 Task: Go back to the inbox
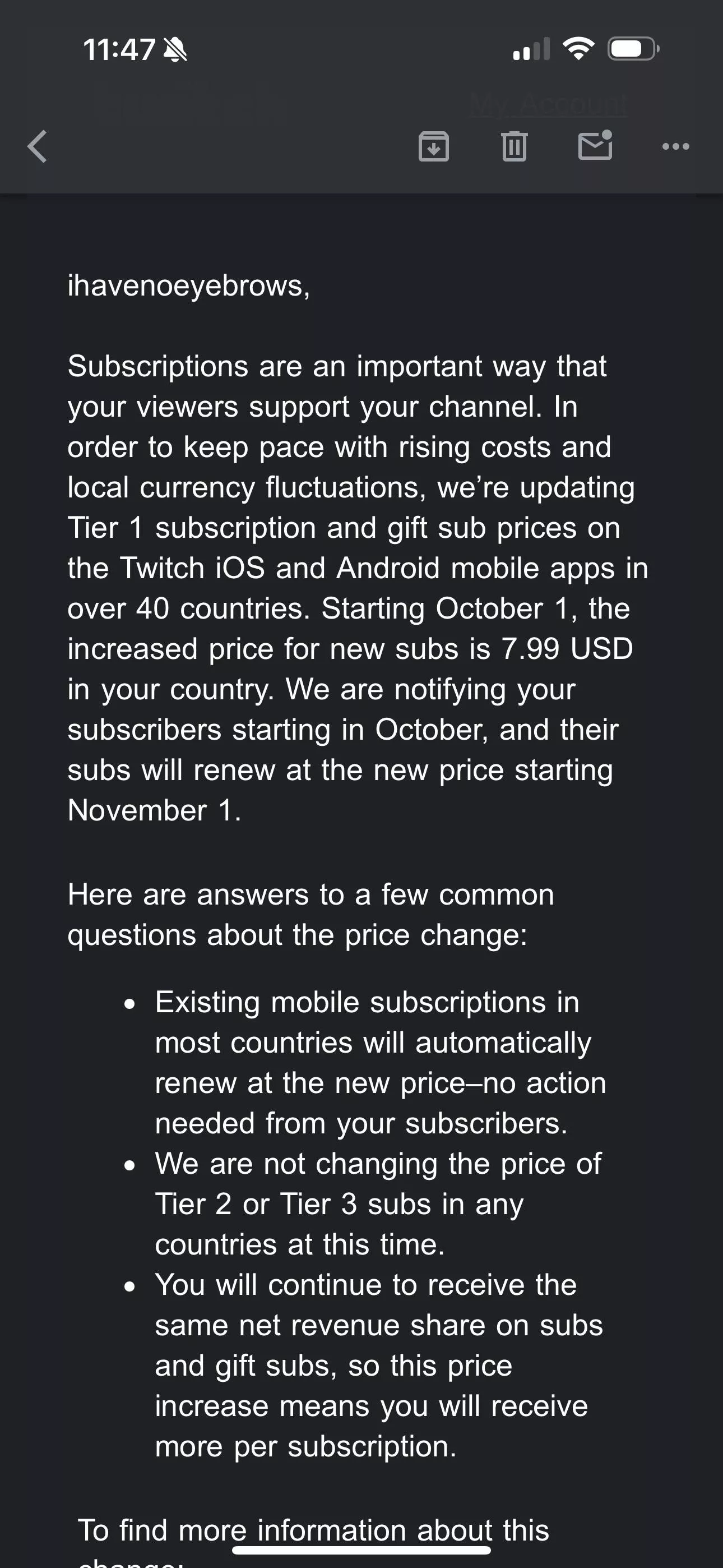(38, 147)
